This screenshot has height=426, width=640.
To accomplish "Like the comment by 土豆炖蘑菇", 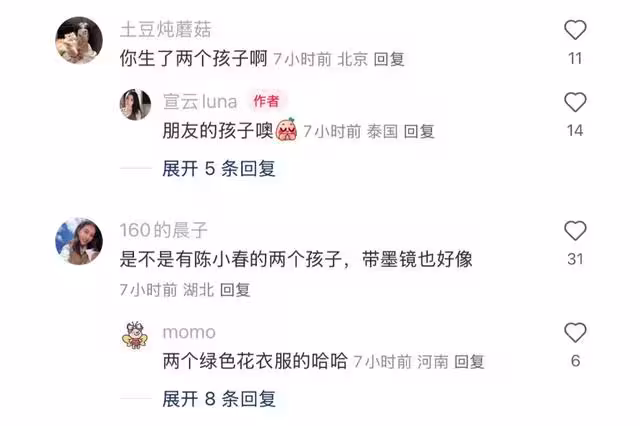I will 575,30.
